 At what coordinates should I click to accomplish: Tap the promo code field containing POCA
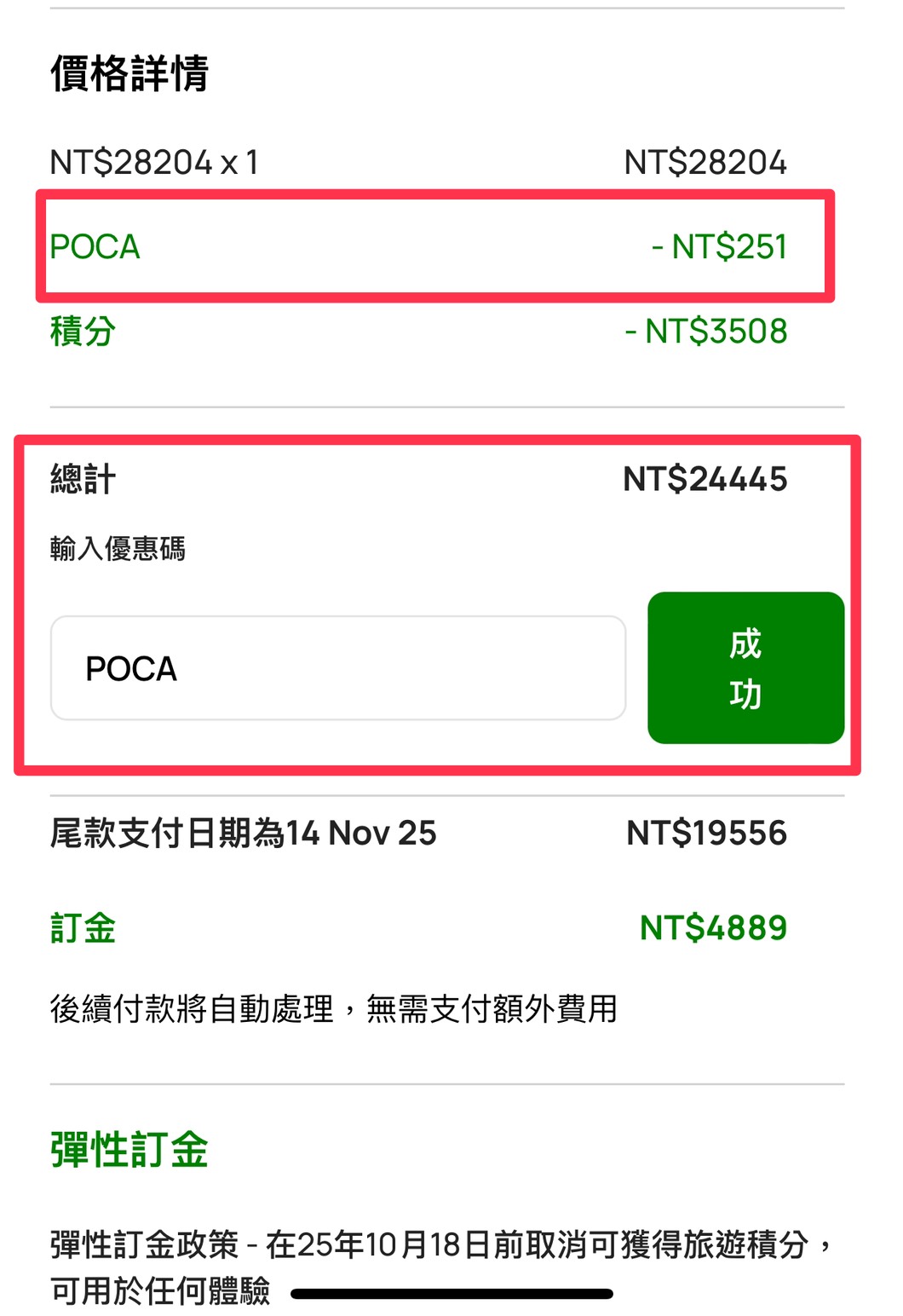click(338, 668)
